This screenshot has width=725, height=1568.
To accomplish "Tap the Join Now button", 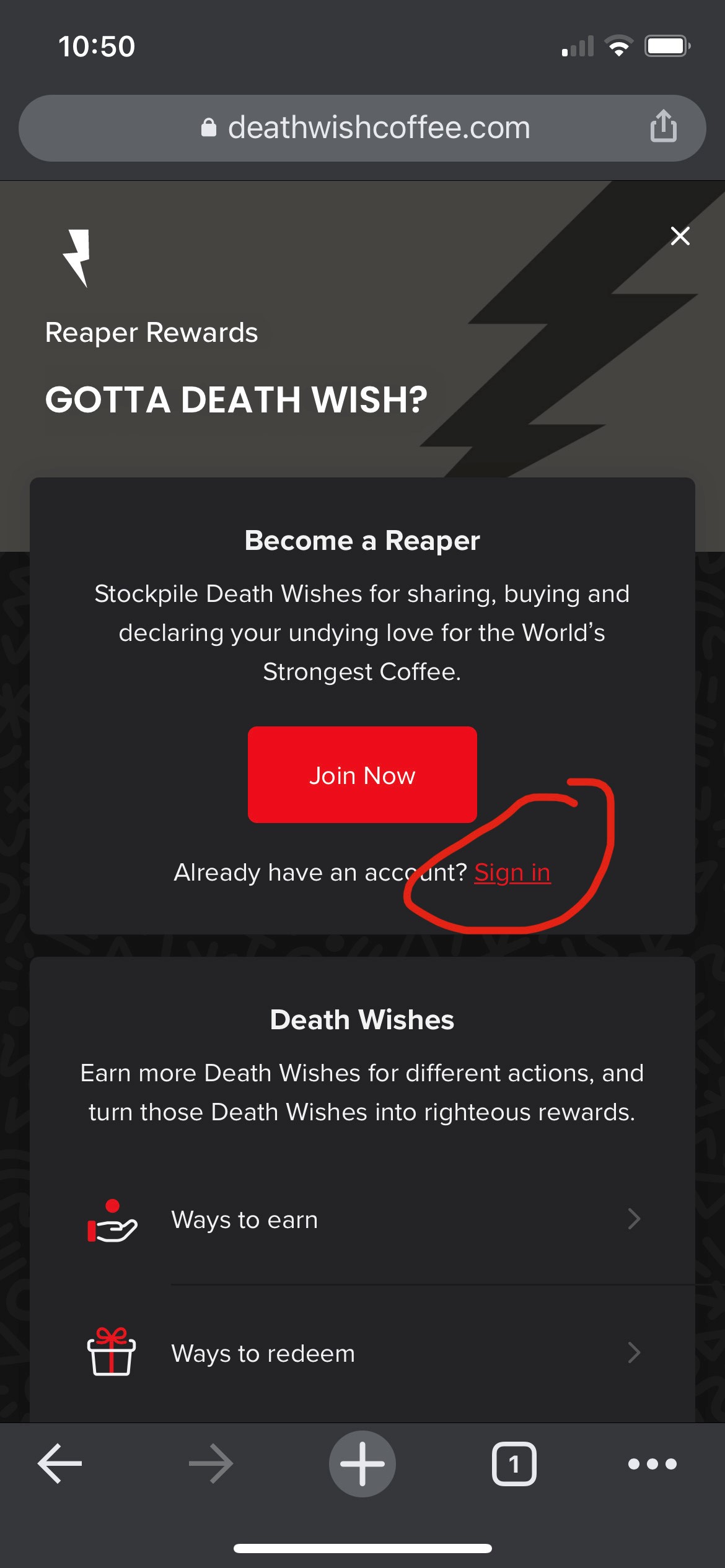I will (x=362, y=774).
